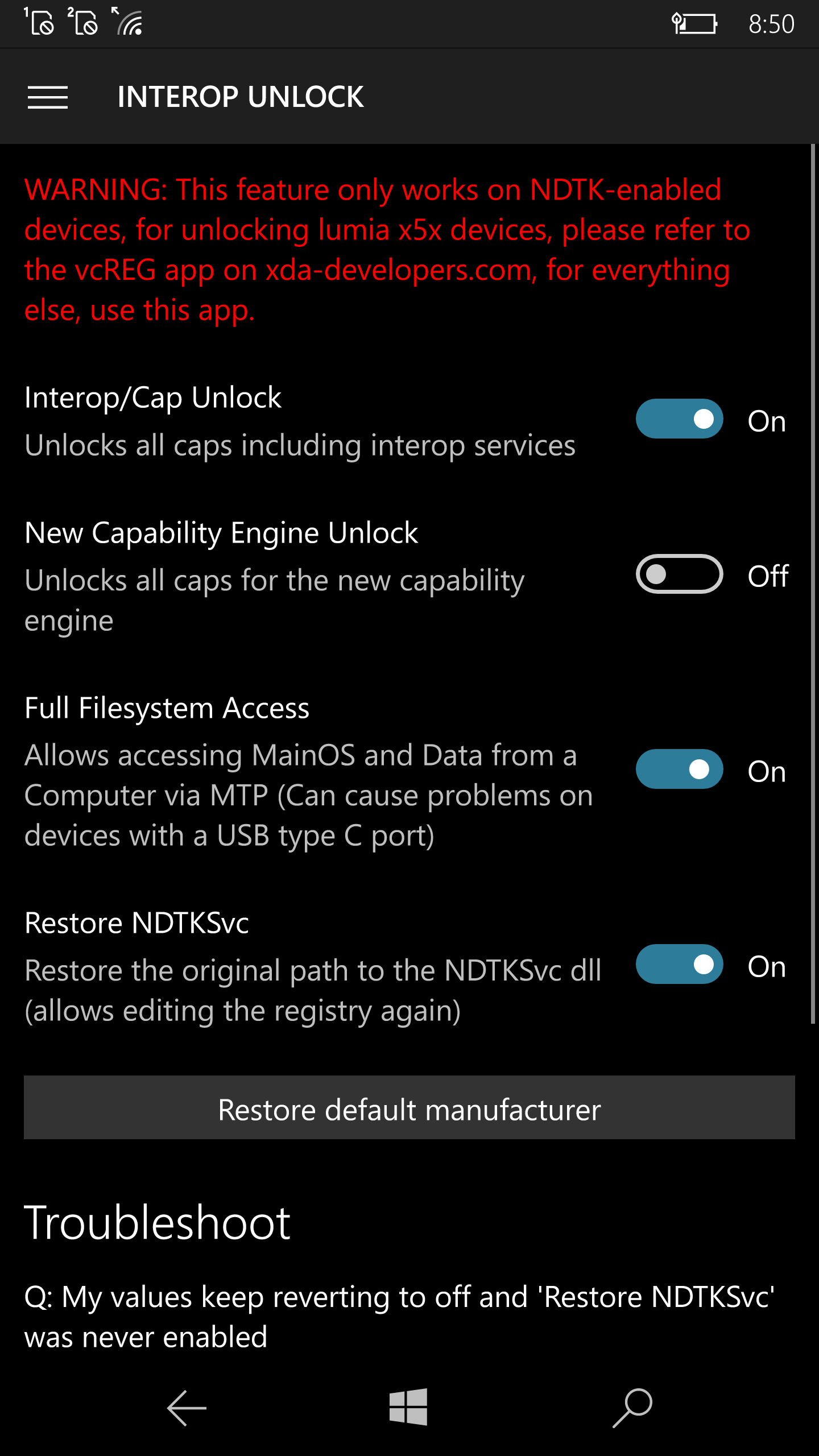
Task: Enable New Capability Engine Unlock
Action: pyautogui.click(x=679, y=574)
